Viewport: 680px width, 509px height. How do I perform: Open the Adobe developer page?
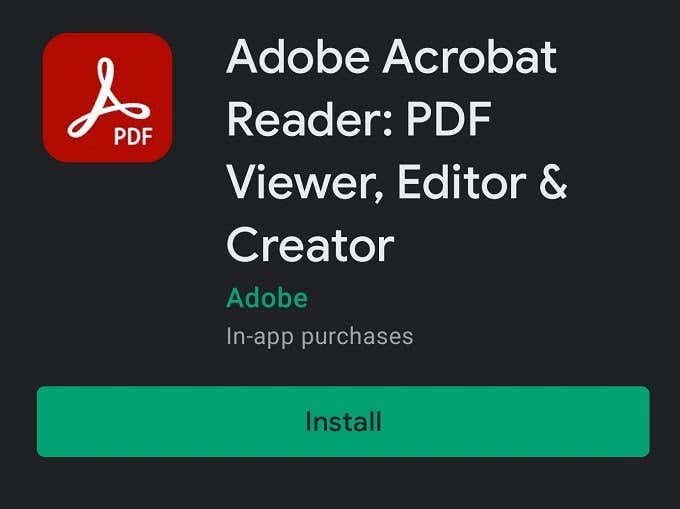[267, 297]
